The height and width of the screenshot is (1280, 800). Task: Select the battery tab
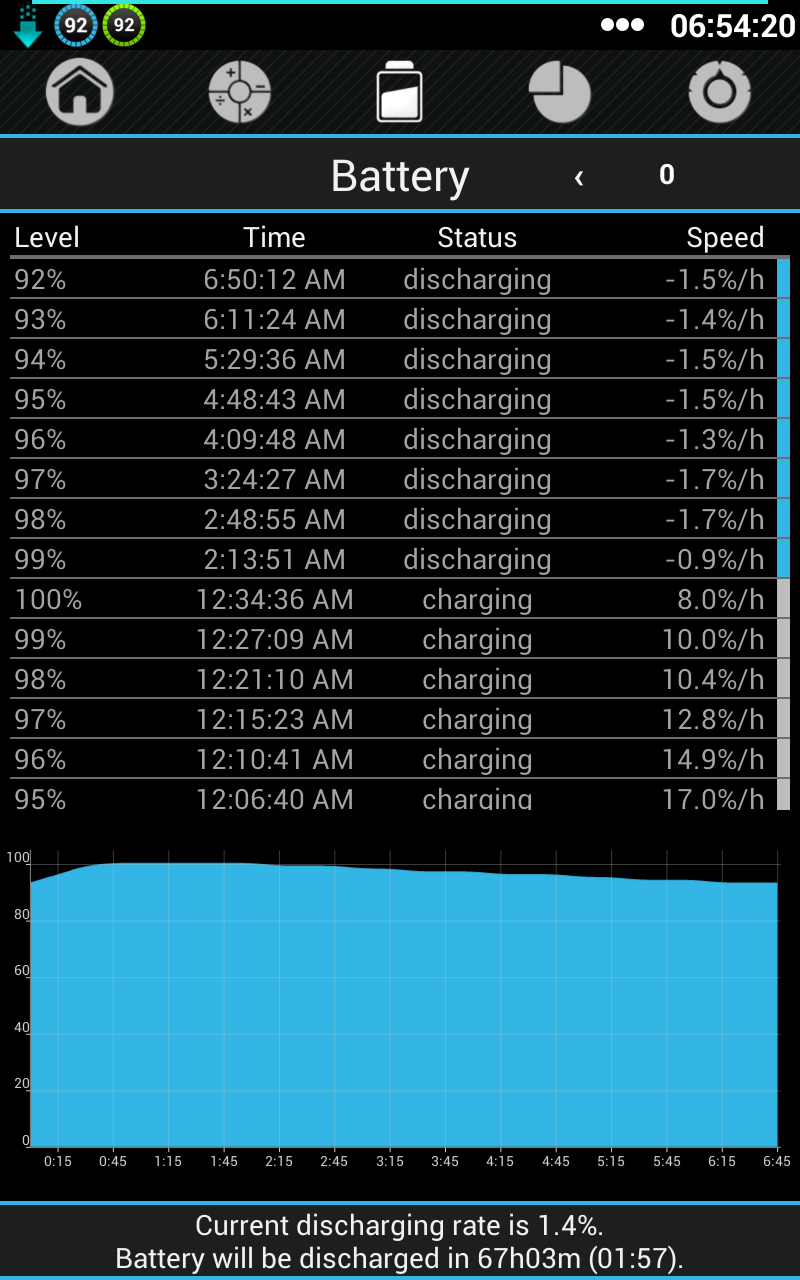point(400,92)
